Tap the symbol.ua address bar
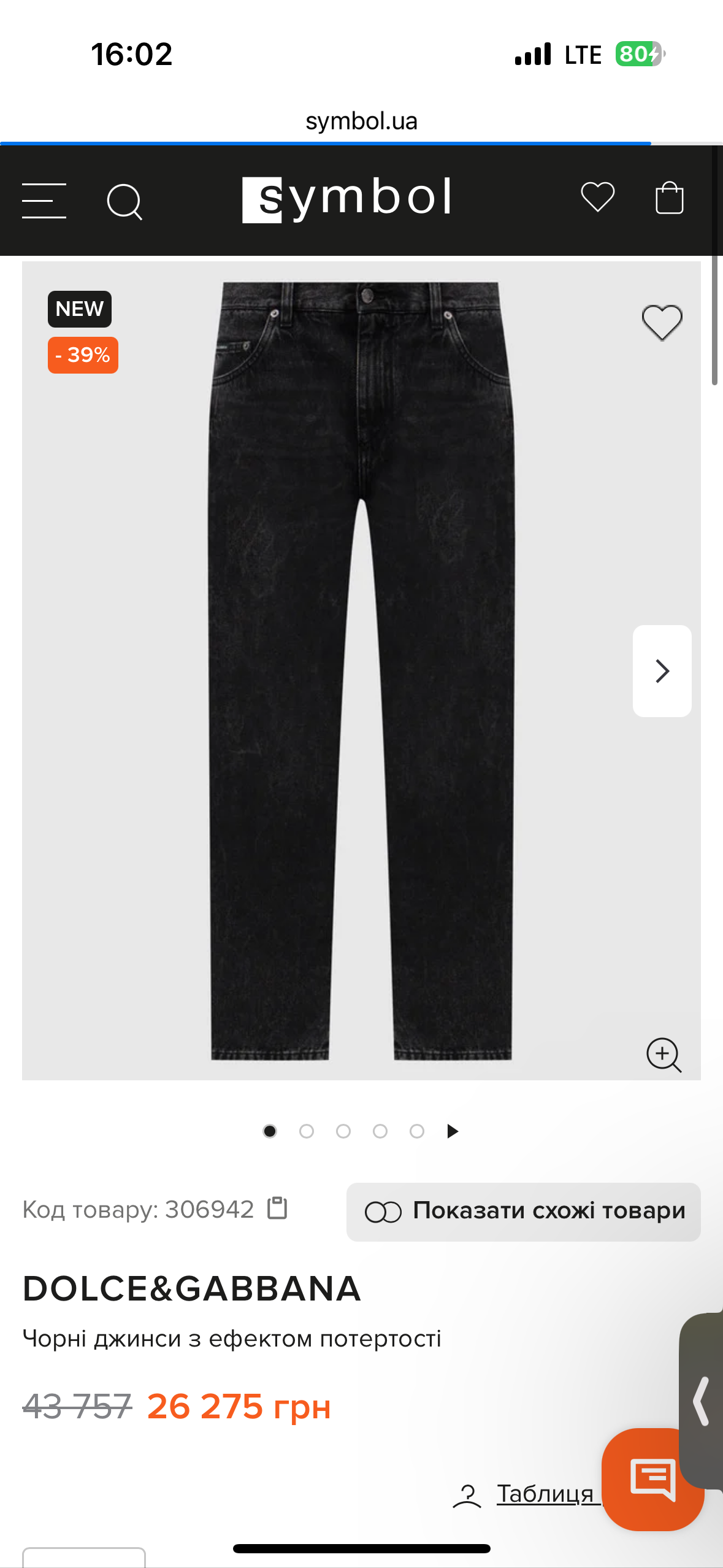The height and width of the screenshot is (1568, 723). pyautogui.click(x=361, y=121)
